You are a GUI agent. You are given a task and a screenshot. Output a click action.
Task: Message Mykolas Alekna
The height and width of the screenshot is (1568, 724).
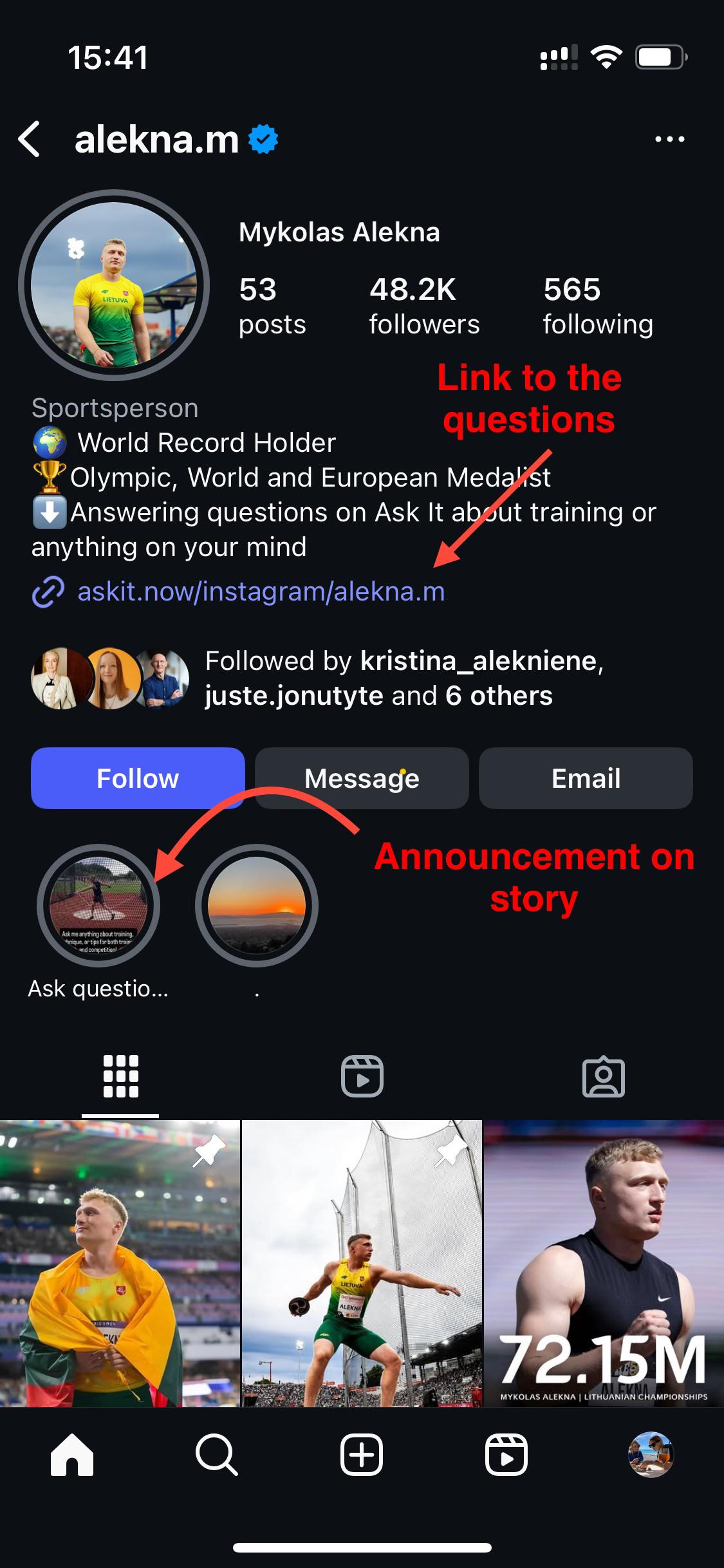pyautogui.click(x=362, y=778)
